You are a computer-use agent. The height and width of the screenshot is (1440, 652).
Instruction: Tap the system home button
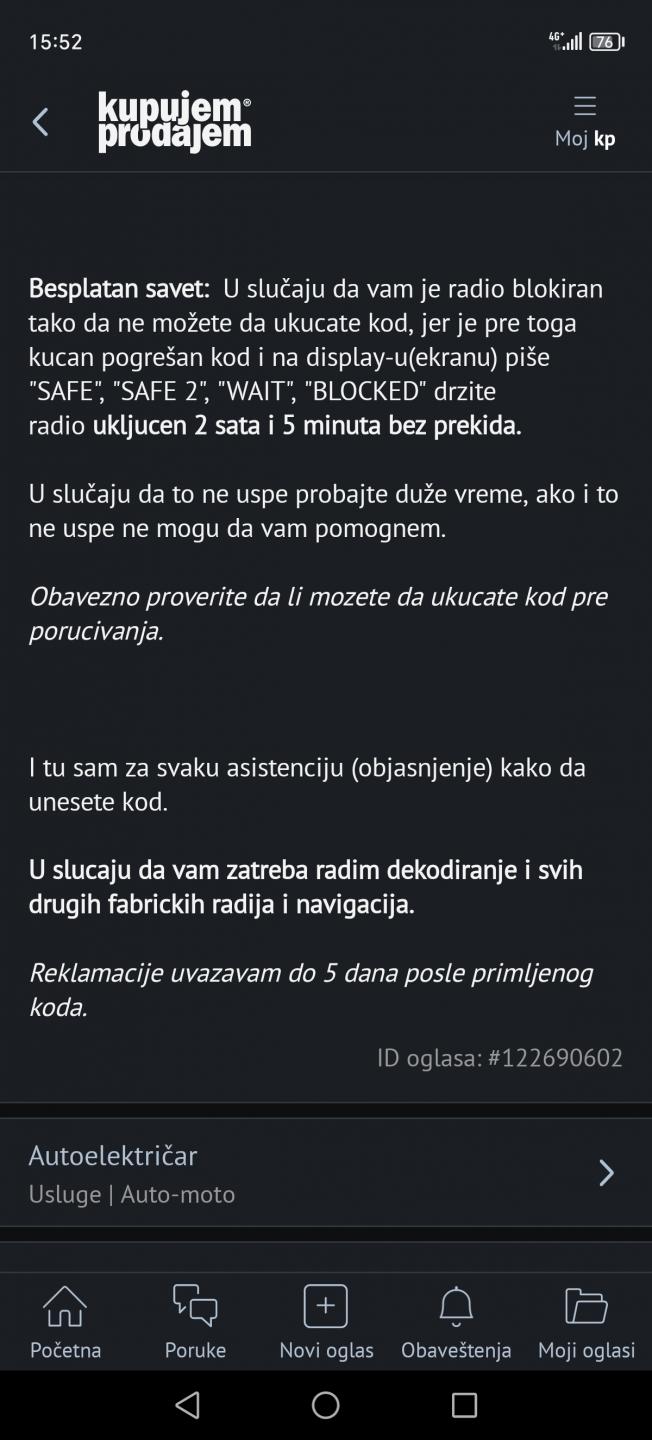point(326,1405)
